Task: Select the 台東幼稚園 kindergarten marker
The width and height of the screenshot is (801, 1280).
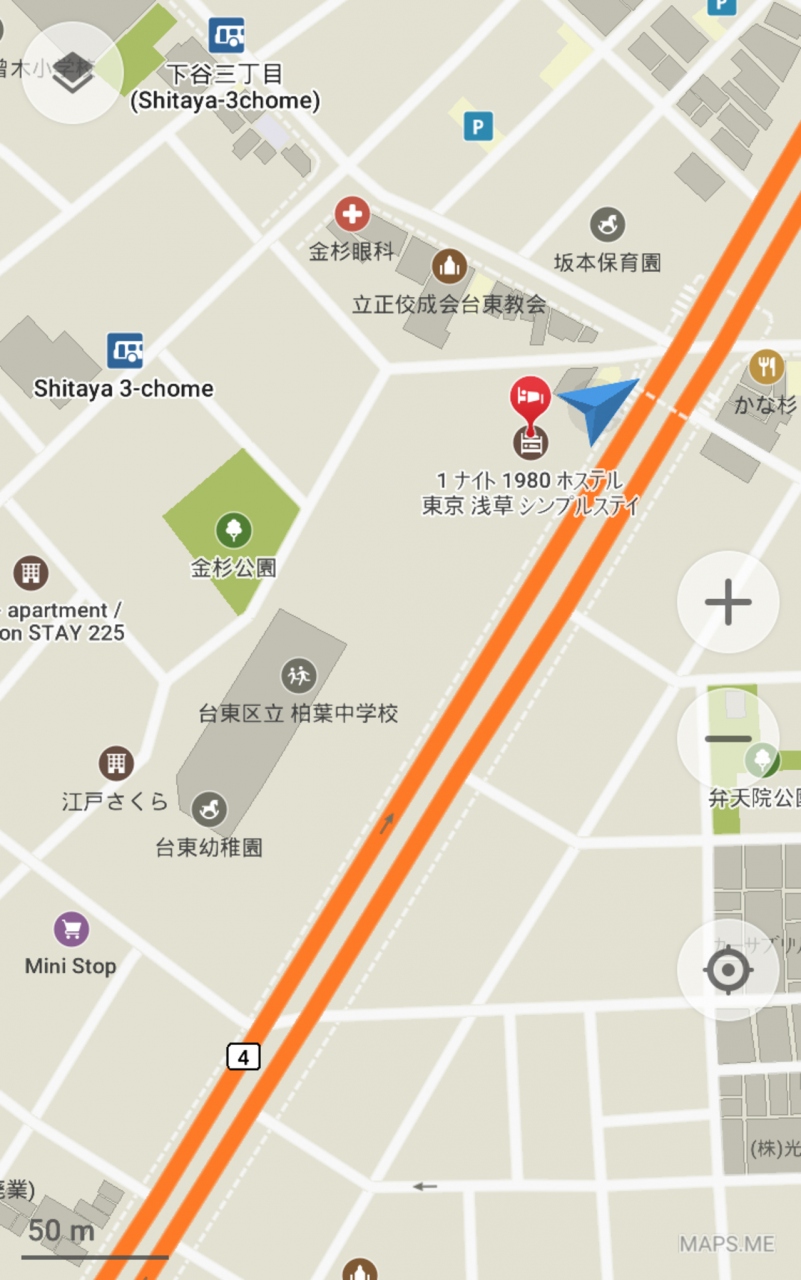Action: [x=209, y=809]
